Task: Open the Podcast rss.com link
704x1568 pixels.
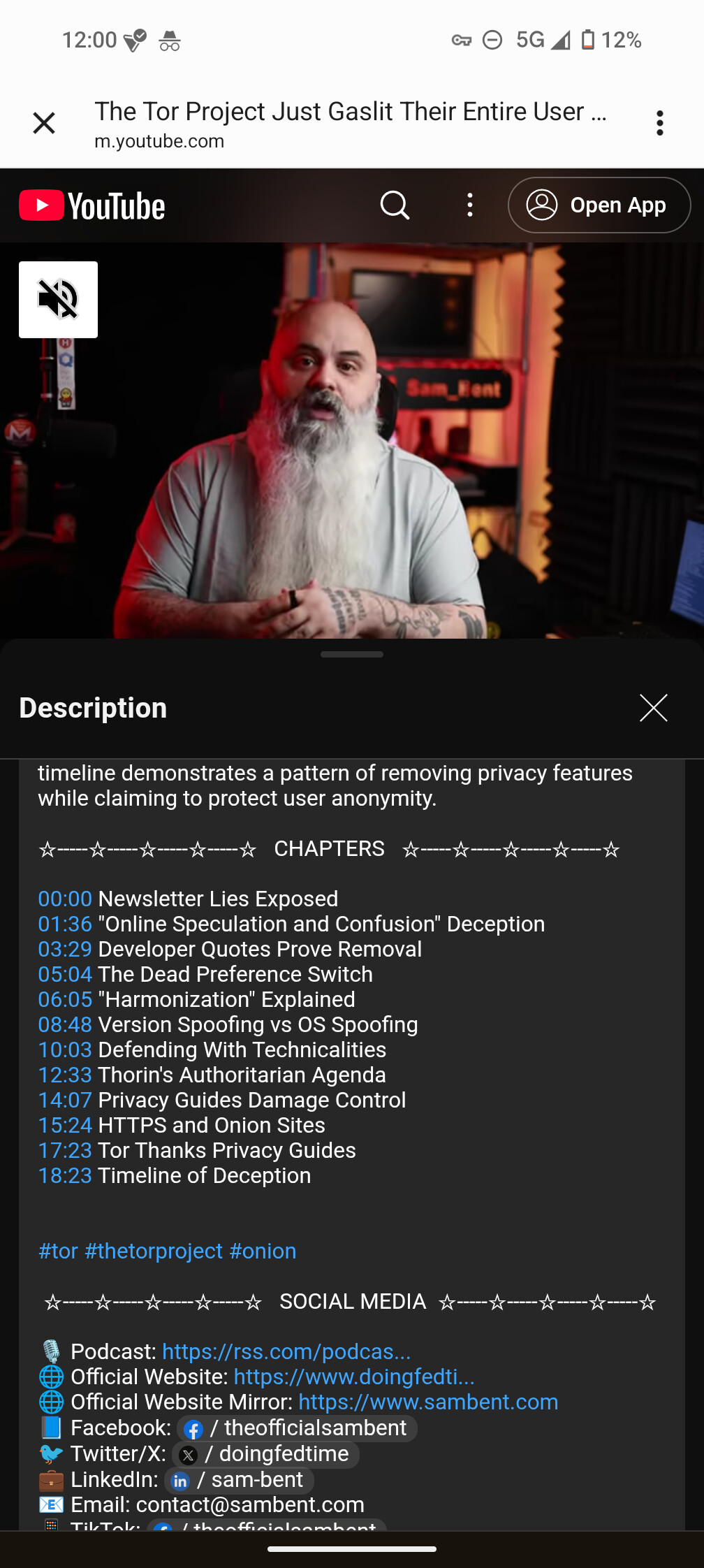Action: click(286, 1351)
